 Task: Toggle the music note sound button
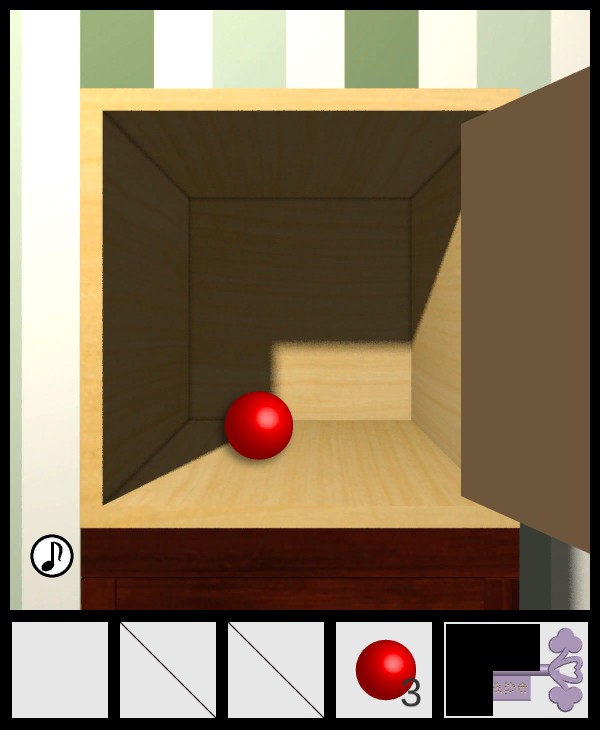point(52,556)
